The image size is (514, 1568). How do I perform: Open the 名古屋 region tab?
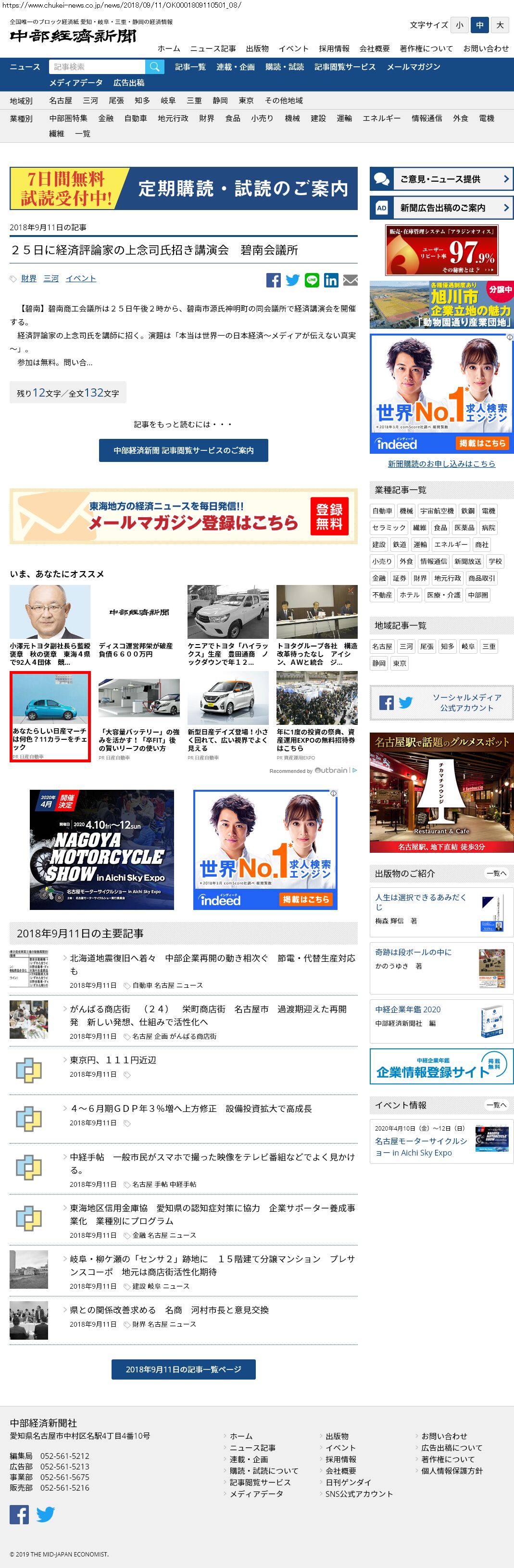(x=60, y=100)
